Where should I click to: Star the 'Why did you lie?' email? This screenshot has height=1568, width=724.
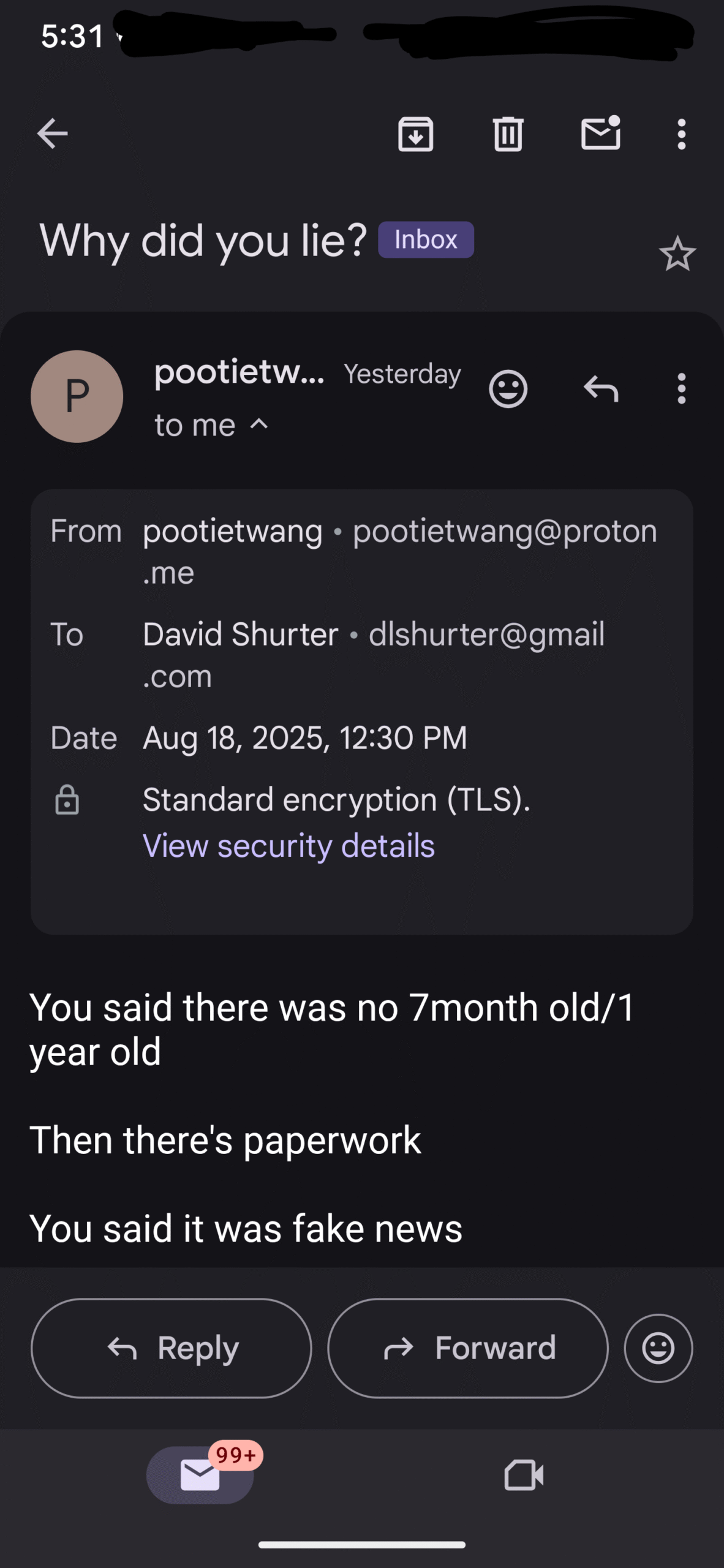point(677,254)
